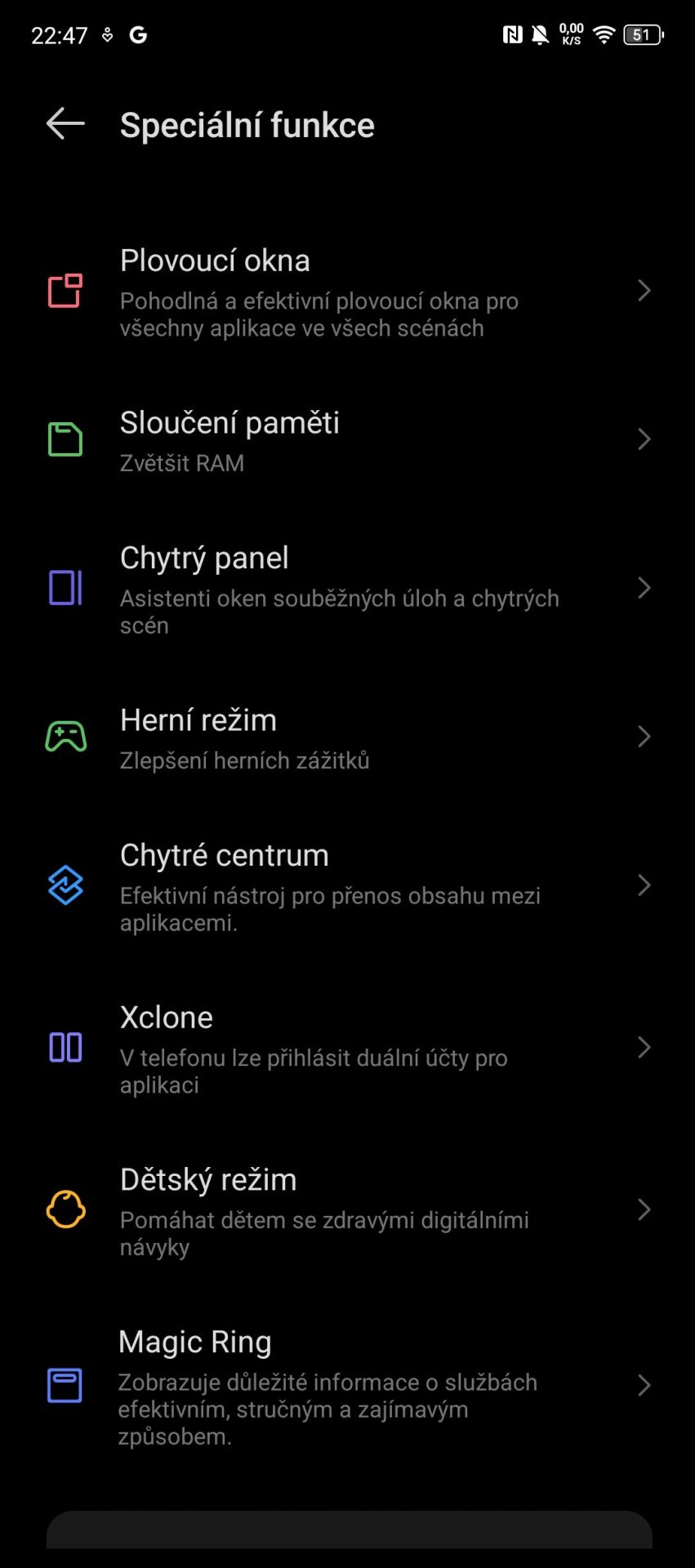Open Xclone dual accounts settings
Screen dimensions: 695x1568
tap(347, 1048)
